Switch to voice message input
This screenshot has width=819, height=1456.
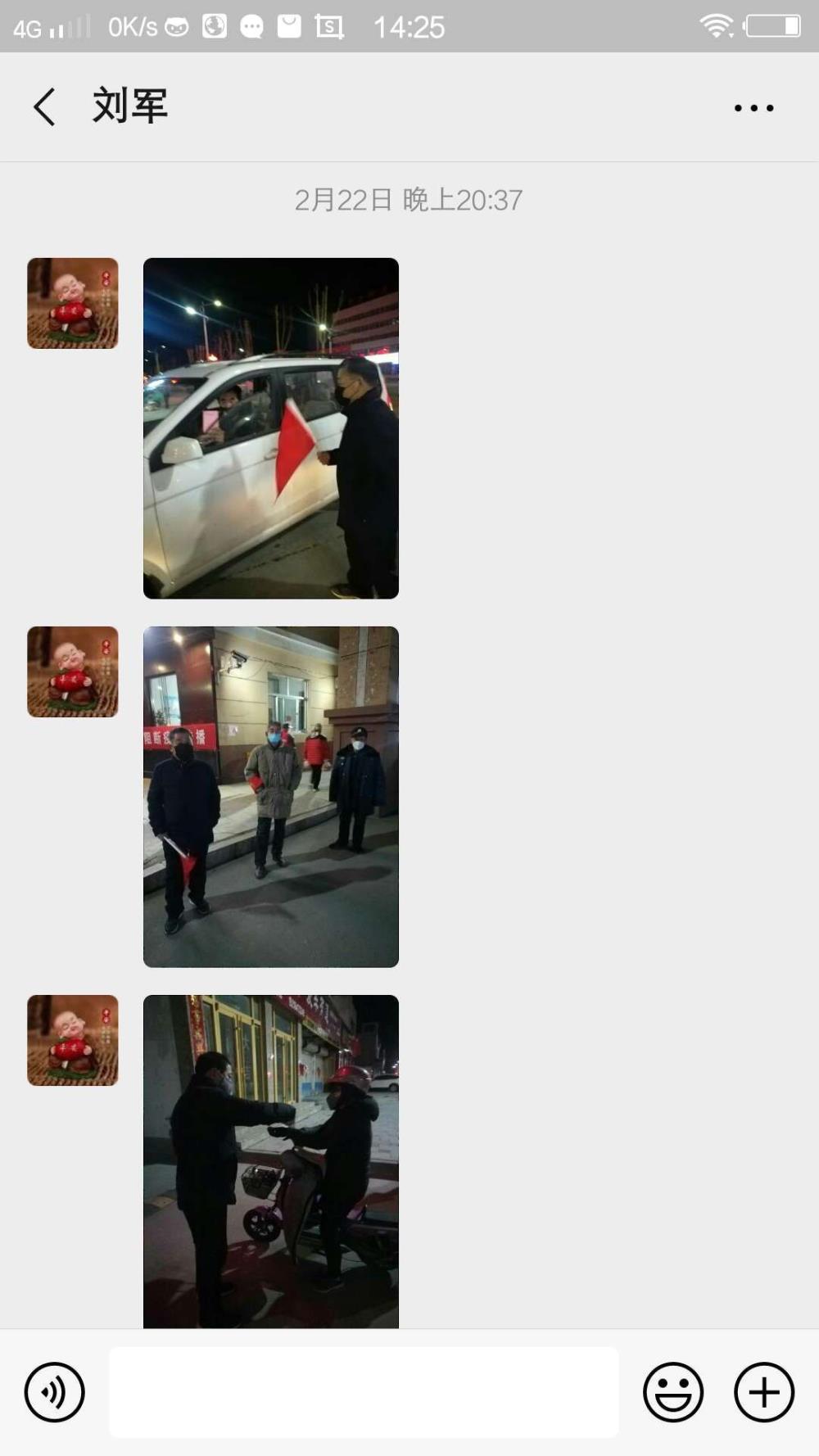(x=54, y=1392)
